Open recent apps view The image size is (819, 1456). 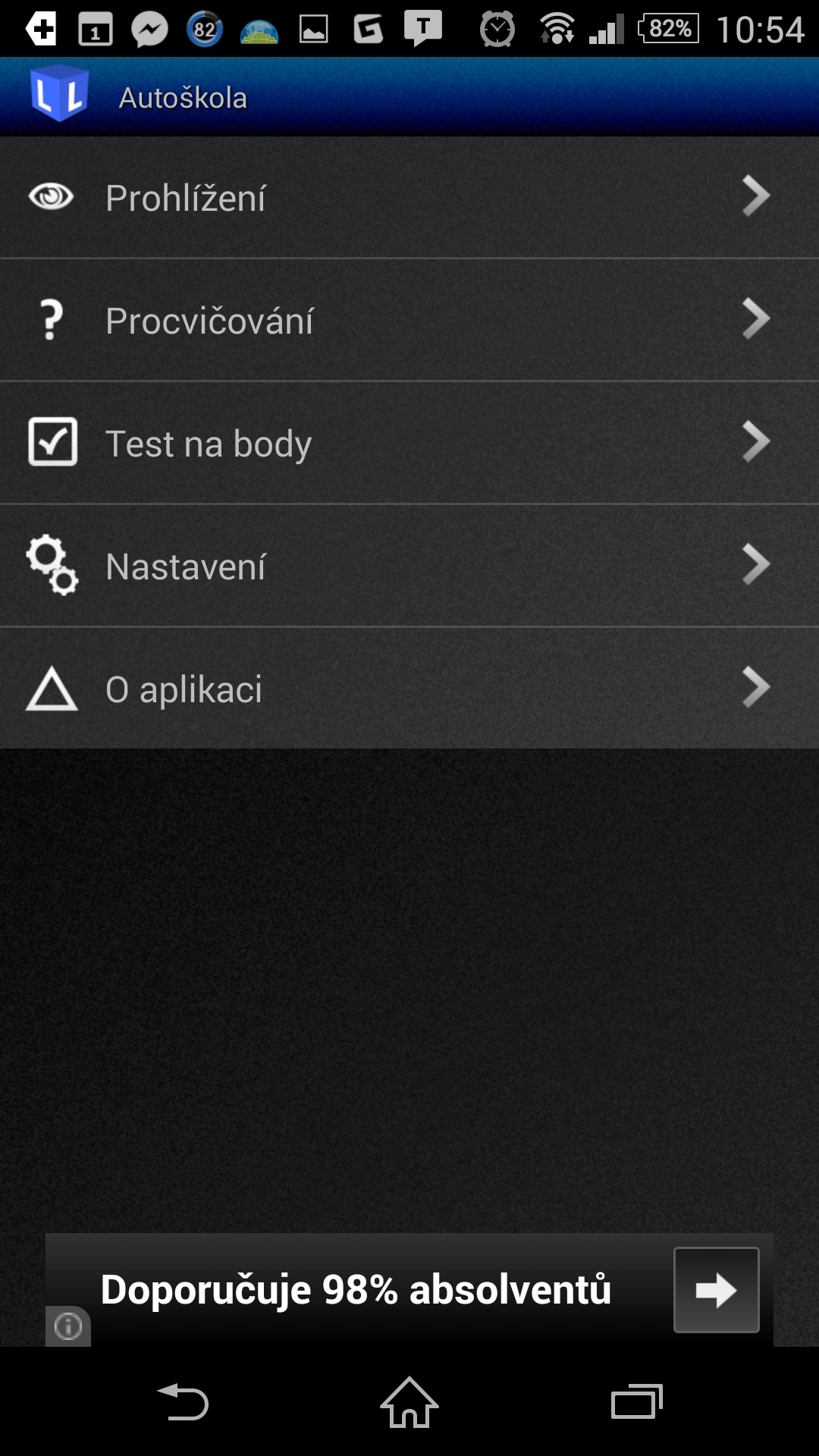tap(637, 1401)
